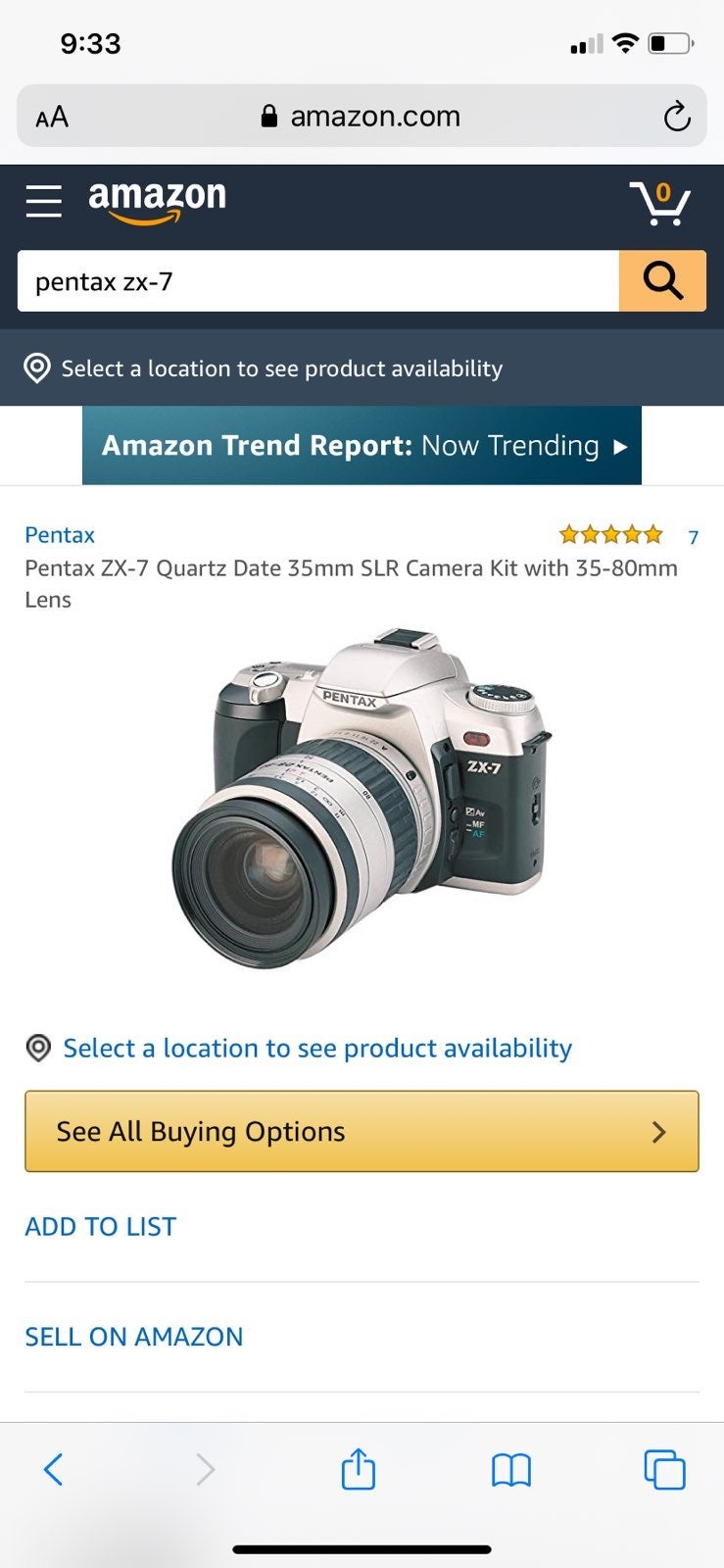
Task: Open the Pentax brand link
Action: pos(60,535)
